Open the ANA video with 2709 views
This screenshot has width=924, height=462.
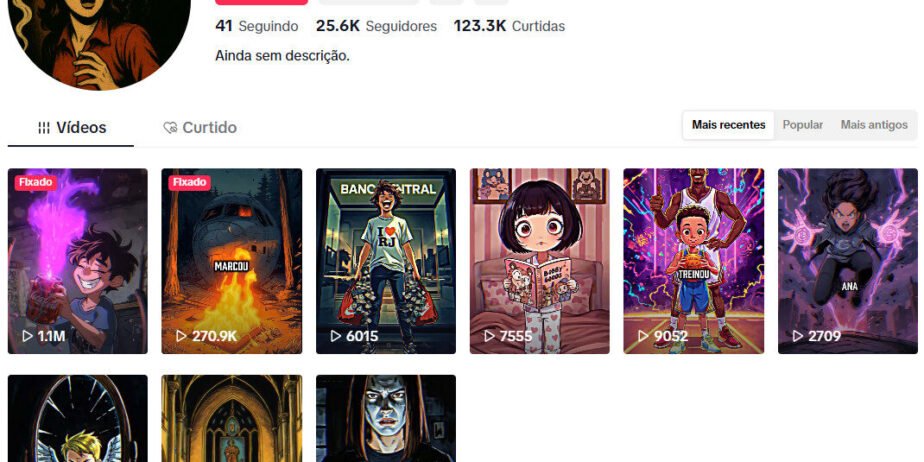pyautogui.click(x=848, y=261)
